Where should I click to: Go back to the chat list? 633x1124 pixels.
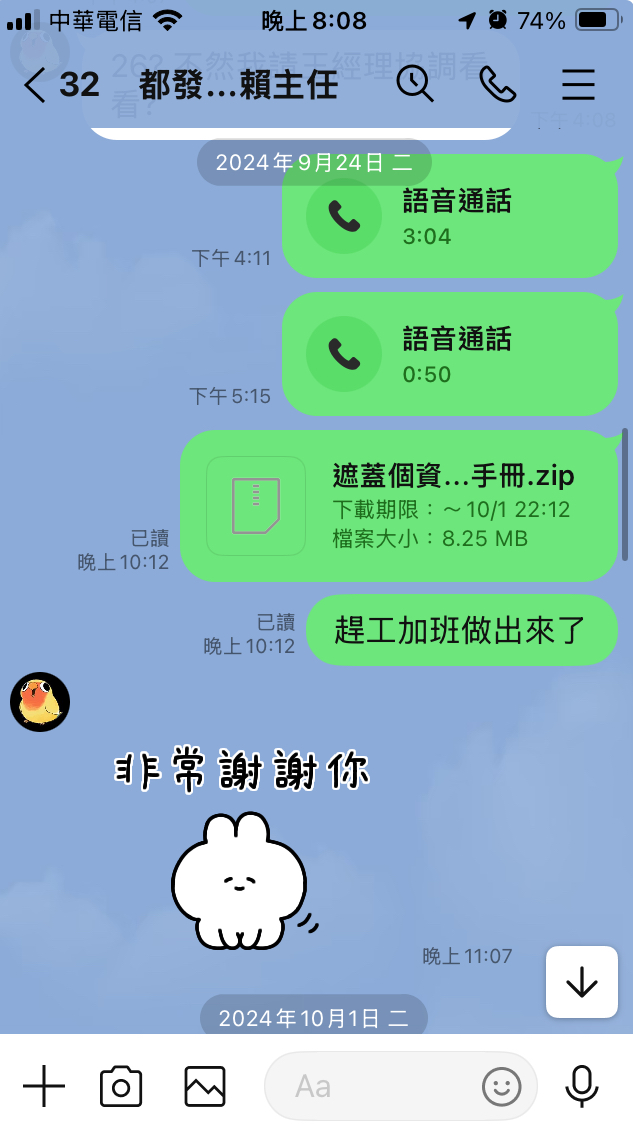click(35, 86)
